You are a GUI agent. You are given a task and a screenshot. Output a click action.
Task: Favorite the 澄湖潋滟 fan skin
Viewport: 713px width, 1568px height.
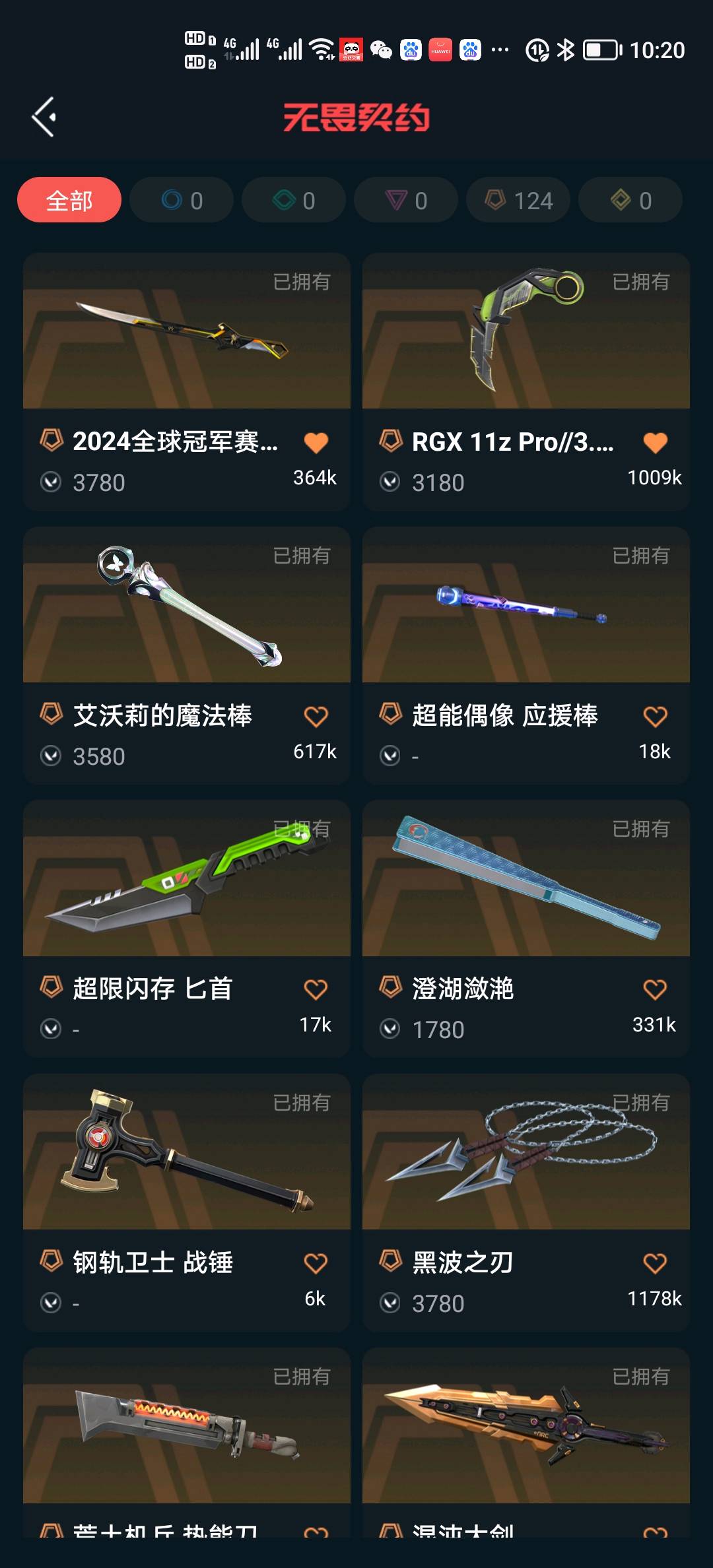[655, 989]
